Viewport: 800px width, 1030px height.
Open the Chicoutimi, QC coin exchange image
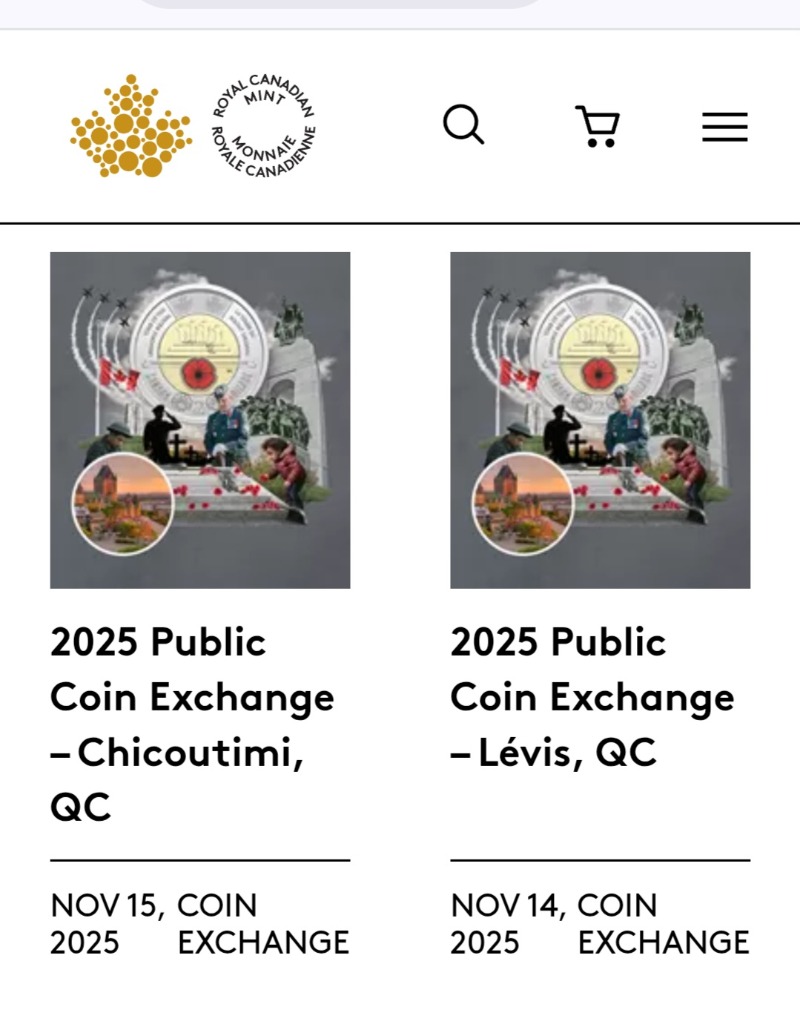200,420
